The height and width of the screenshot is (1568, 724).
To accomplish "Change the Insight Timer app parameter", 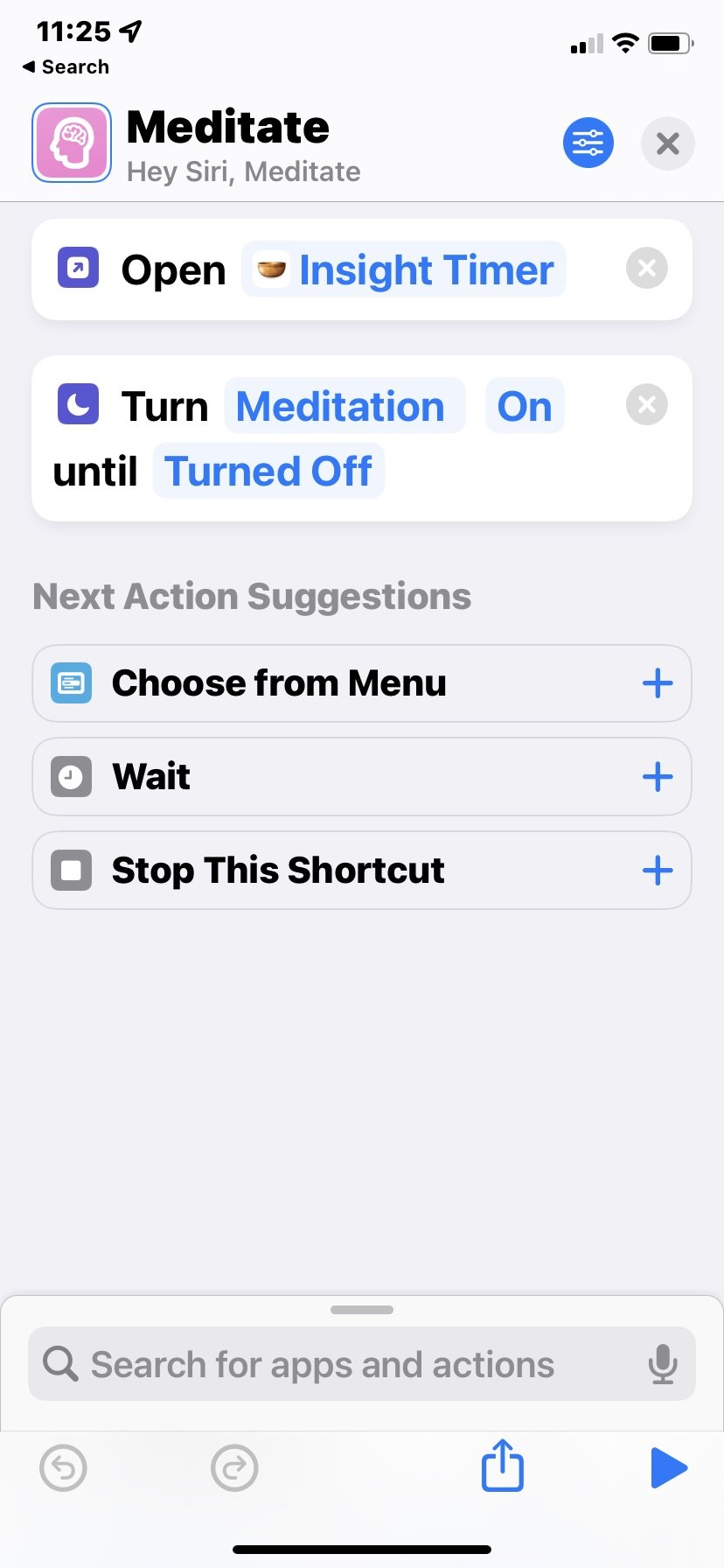I will (x=404, y=269).
